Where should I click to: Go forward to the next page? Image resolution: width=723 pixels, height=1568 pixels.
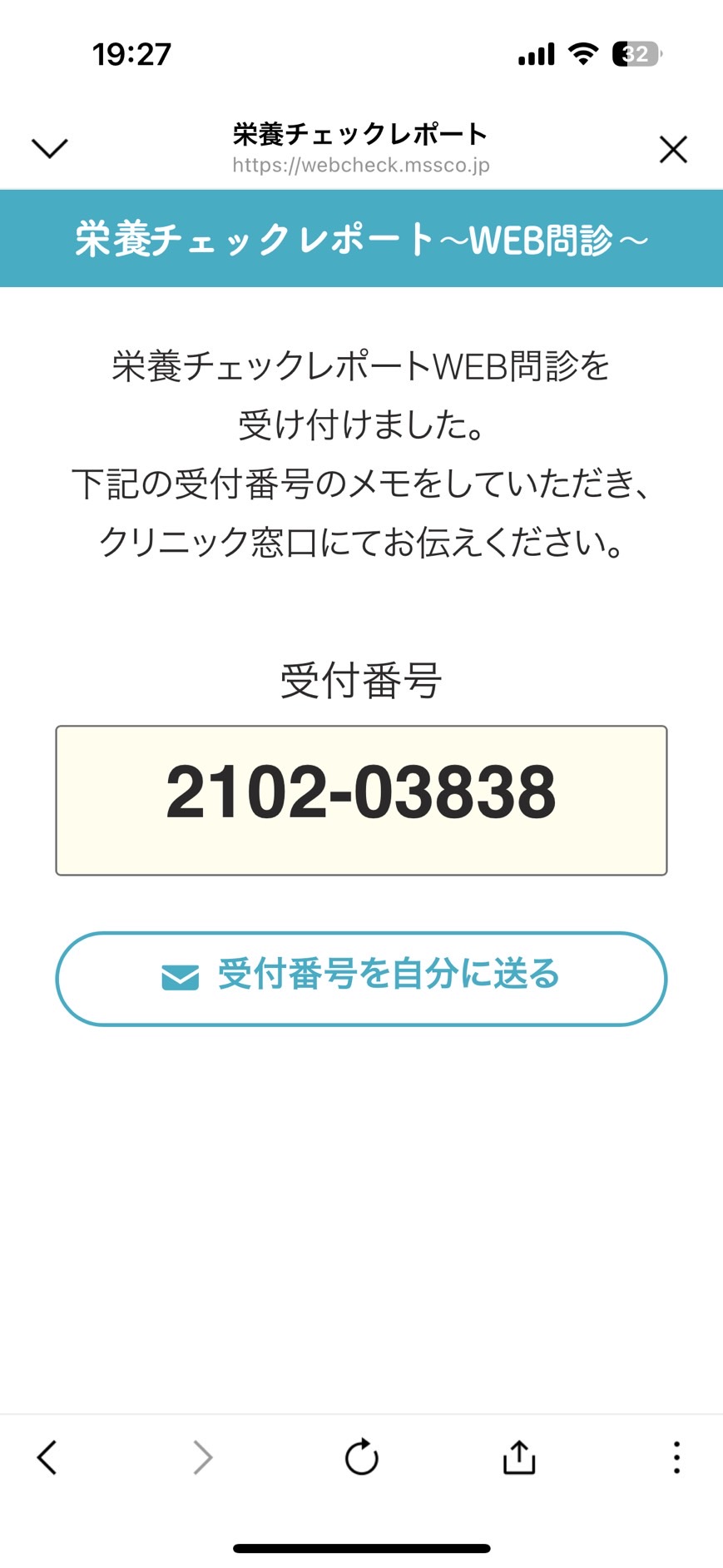[x=202, y=1457]
